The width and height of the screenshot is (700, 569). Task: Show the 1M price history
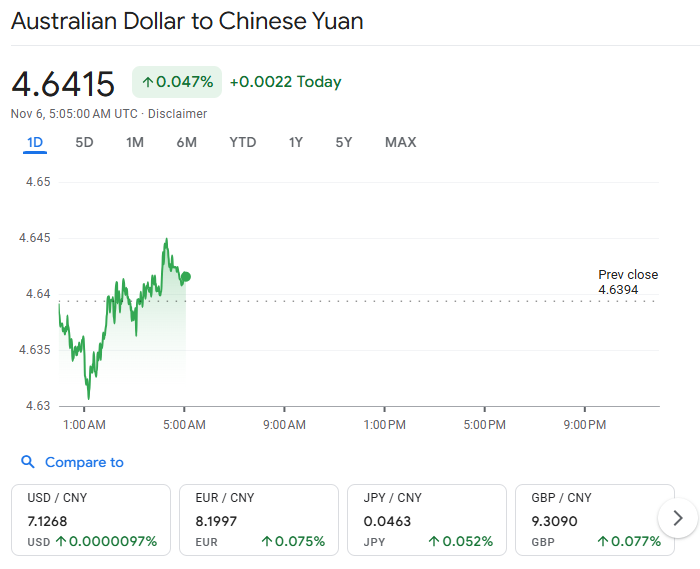[x=135, y=142]
